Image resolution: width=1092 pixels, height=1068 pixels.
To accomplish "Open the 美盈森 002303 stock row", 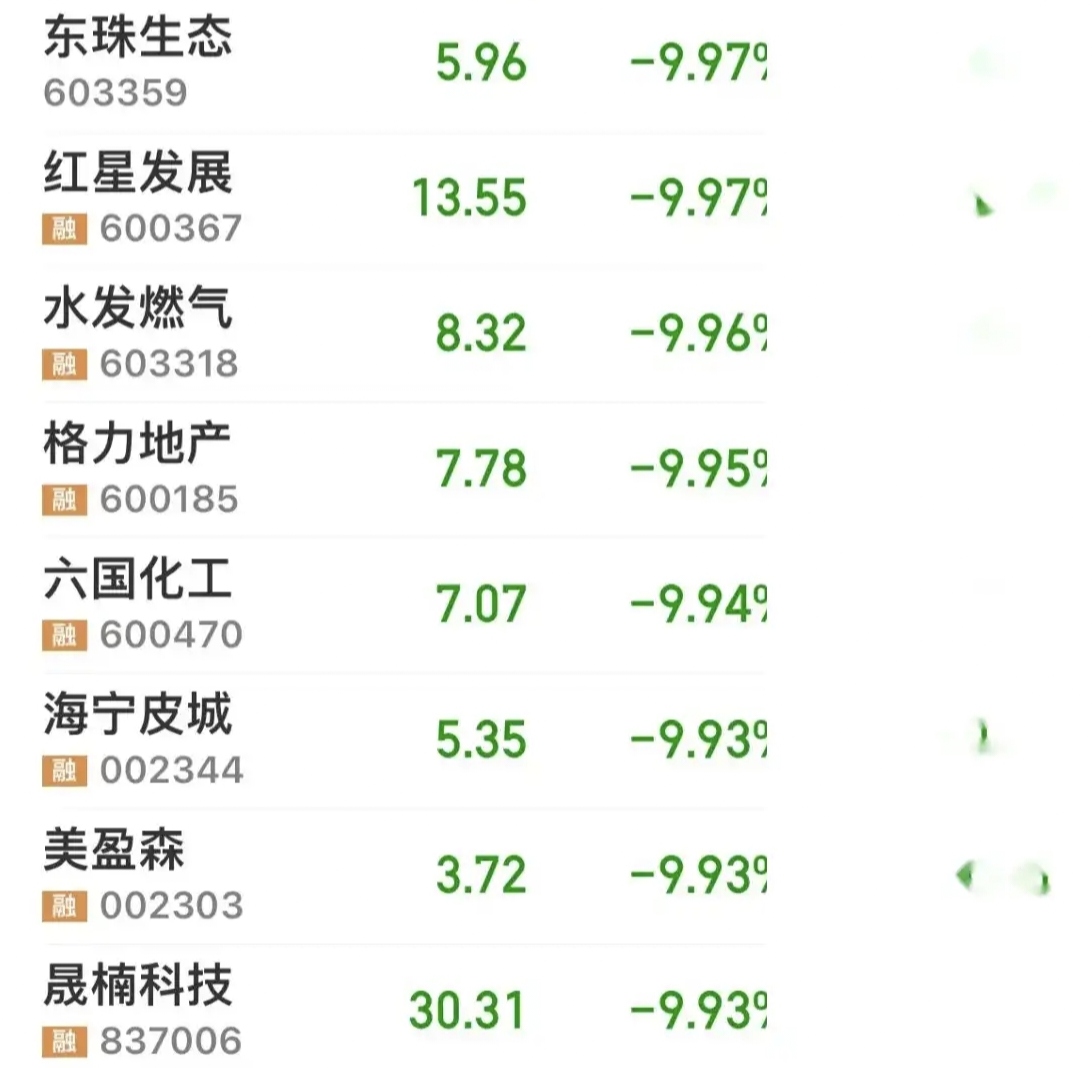I will tap(400, 875).
